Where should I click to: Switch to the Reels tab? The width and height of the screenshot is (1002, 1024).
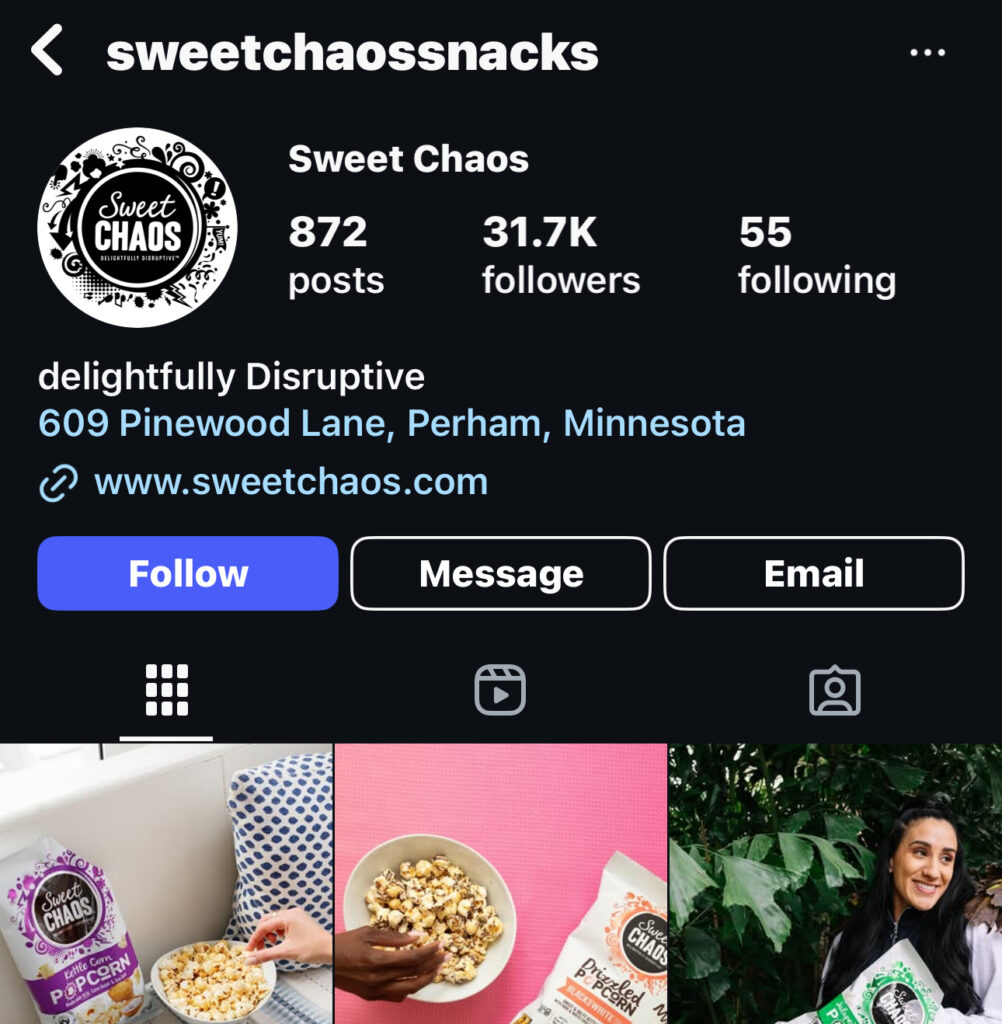(500, 690)
